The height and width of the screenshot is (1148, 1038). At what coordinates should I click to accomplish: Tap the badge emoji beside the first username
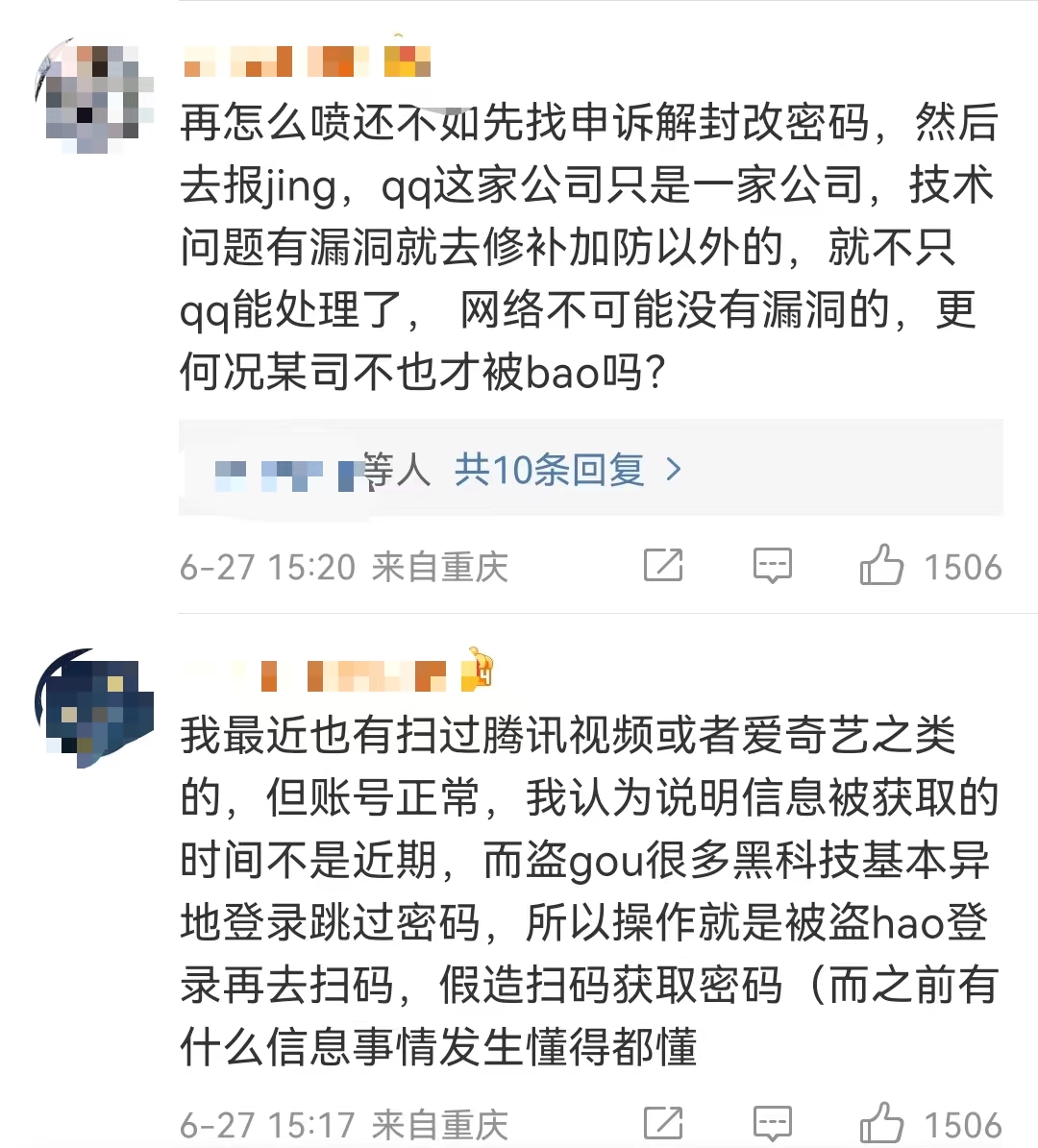tap(408, 60)
